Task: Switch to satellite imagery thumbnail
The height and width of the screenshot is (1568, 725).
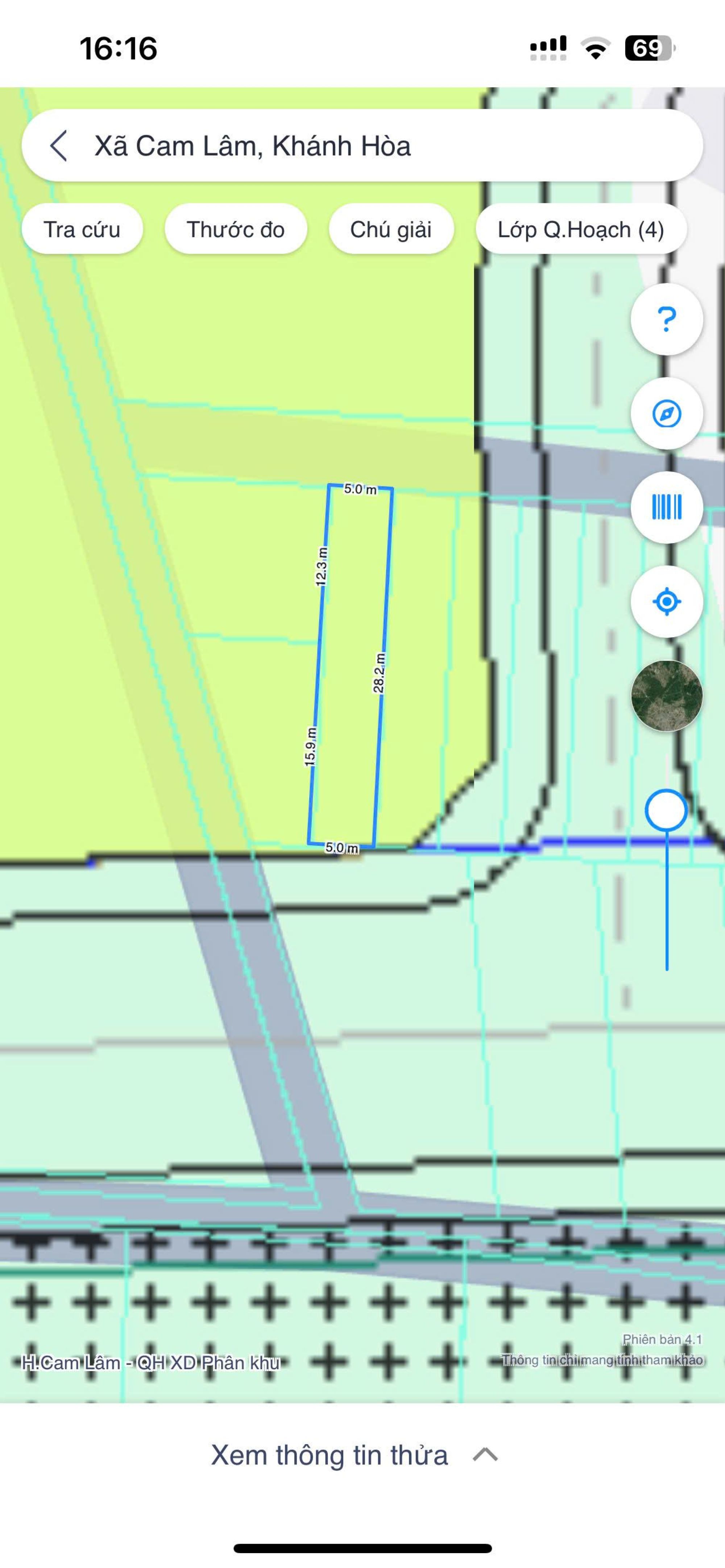Action: [666, 696]
